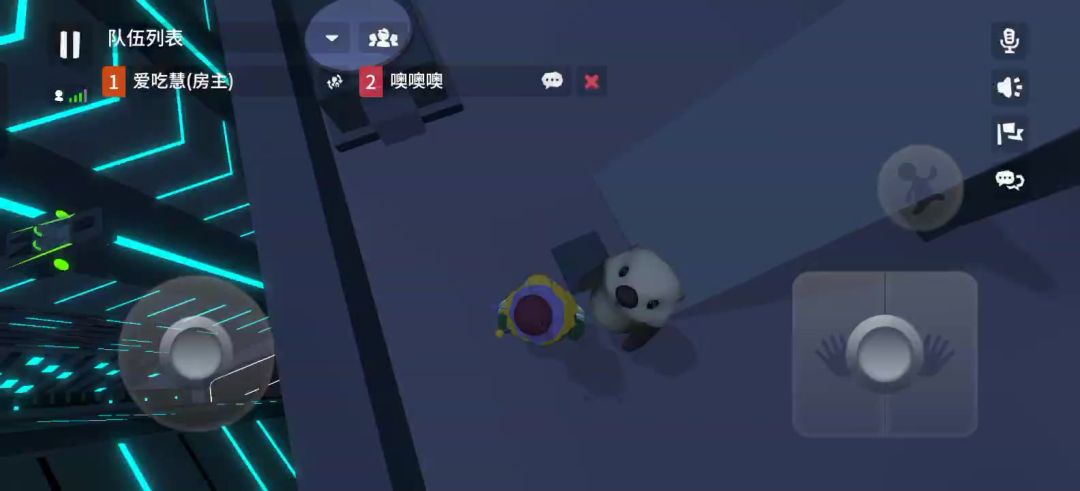Image resolution: width=1080 pixels, height=491 pixels.
Task: Toggle the microphone
Action: tap(1009, 41)
